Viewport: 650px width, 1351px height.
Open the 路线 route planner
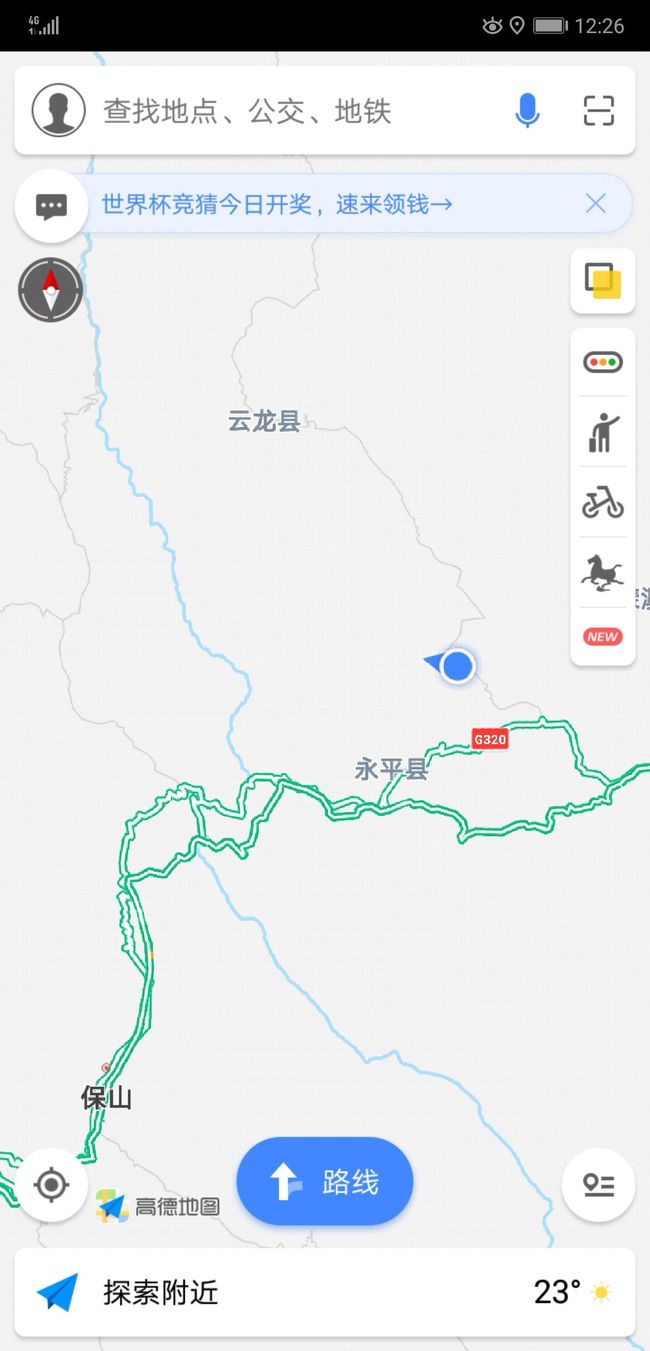[x=325, y=1182]
